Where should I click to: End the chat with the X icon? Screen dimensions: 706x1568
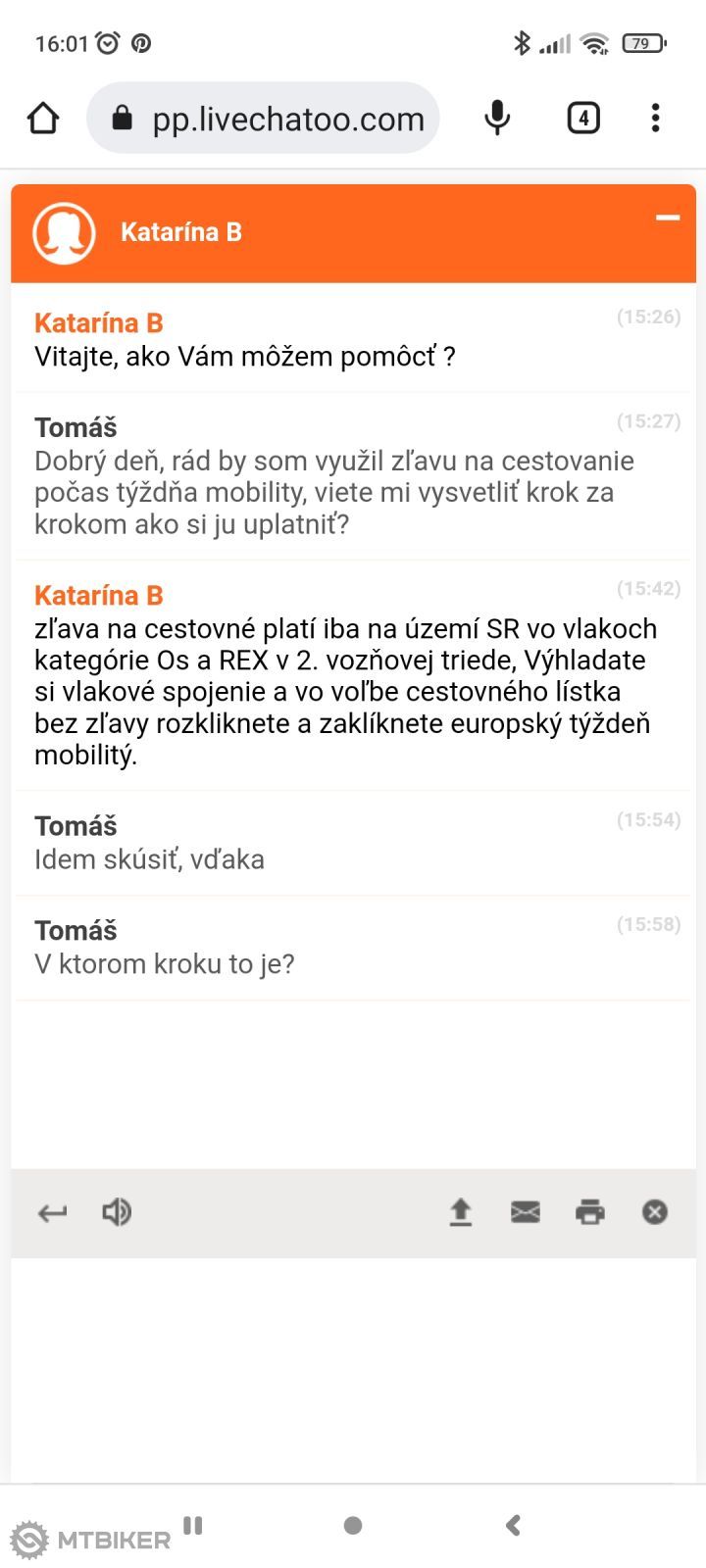pyautogui.click(x=654, y=1212)
